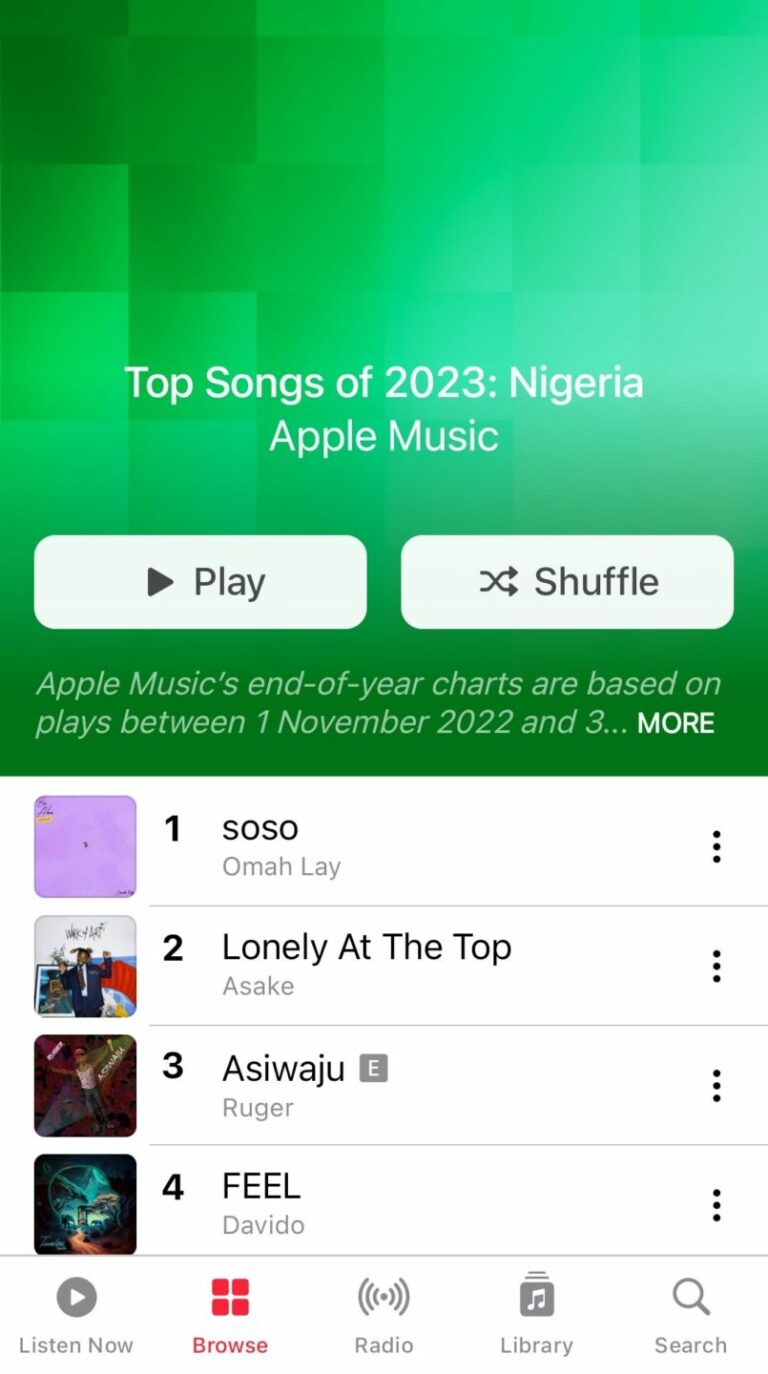This screenshot has height=1374, width=768.
Task: Open more options for soso
Action: pos(716,847)
